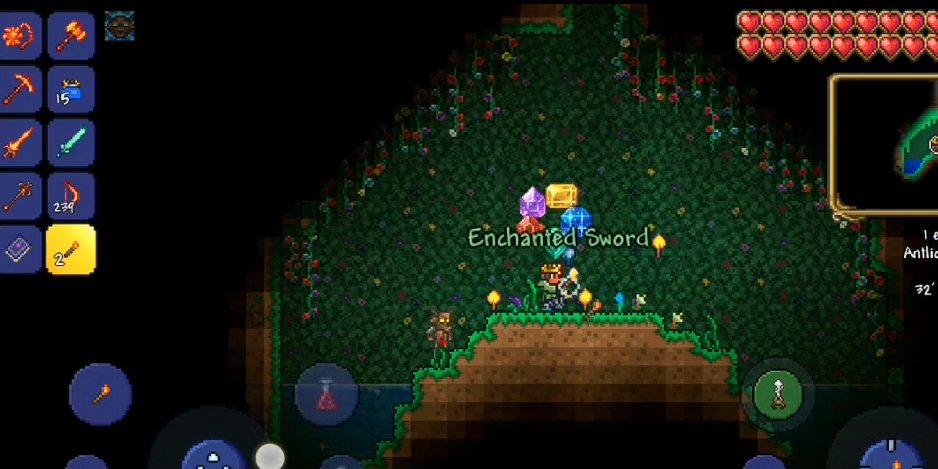Image resolution: width=938 pixels, height=469 pixels.
Task: Select the spell book hotbar slot
Action: pos(19,249)
